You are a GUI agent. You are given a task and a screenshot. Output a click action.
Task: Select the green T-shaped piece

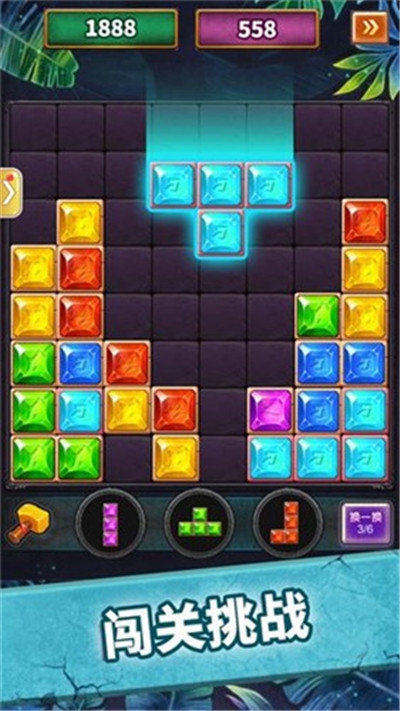tap(199, 524)
